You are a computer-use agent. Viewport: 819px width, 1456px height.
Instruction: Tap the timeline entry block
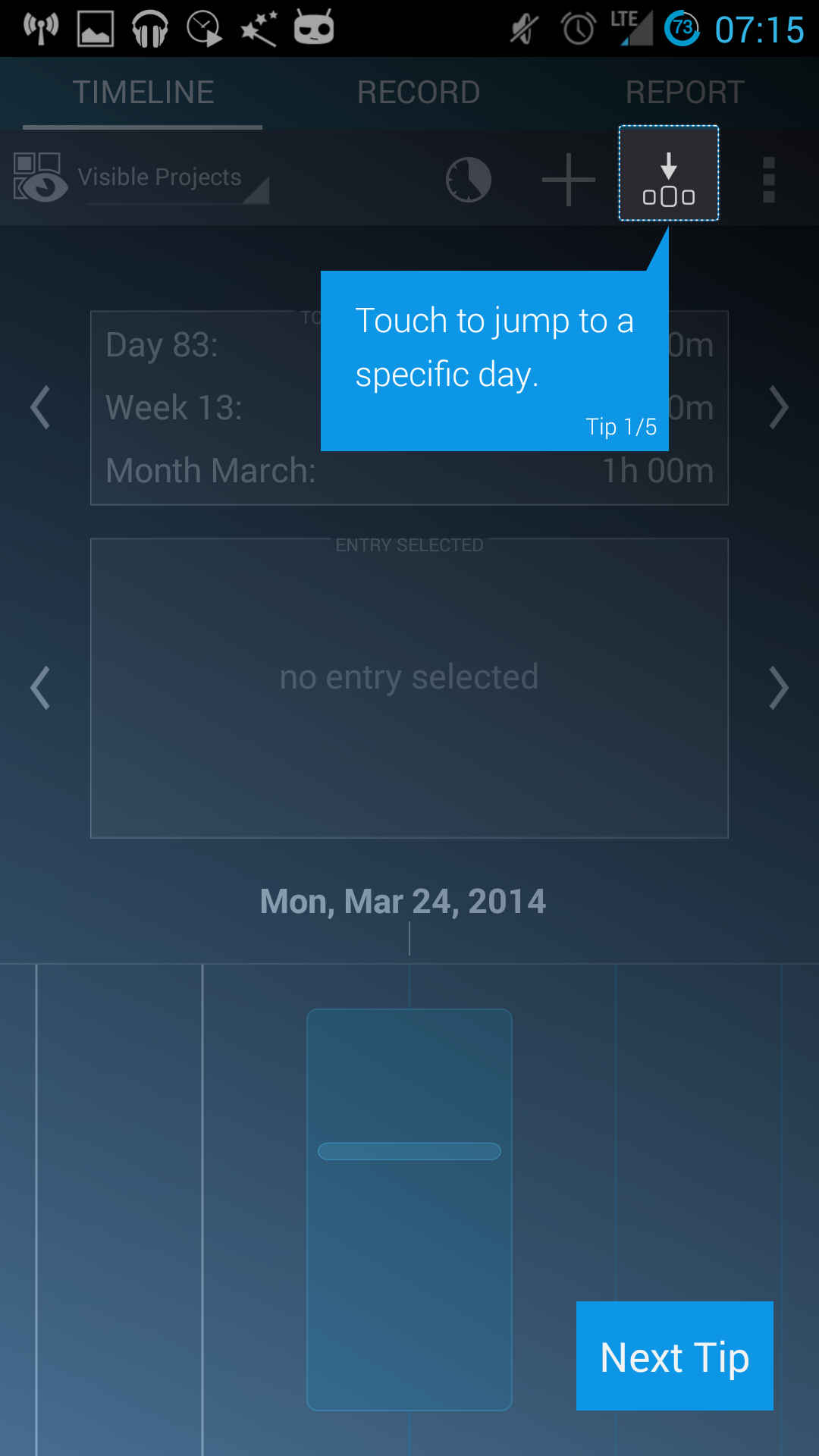coord(409,1210)
